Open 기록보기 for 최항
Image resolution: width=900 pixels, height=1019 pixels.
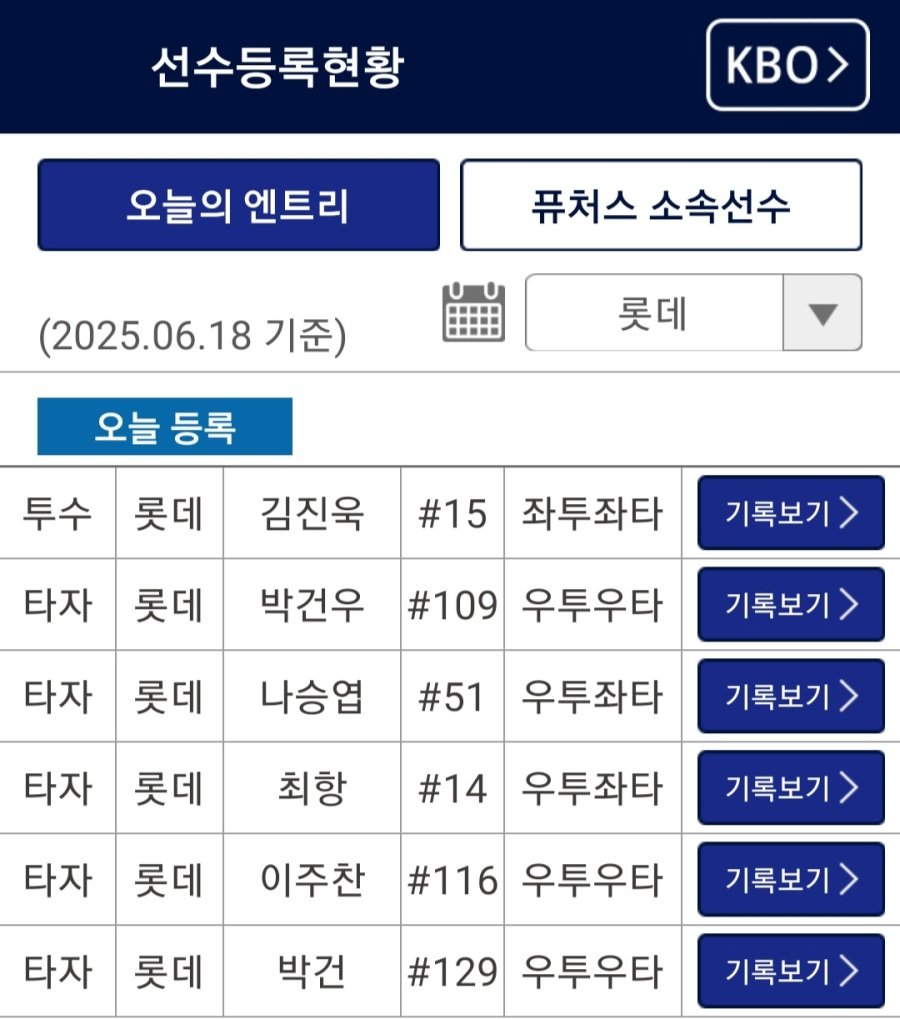point(790,788)
